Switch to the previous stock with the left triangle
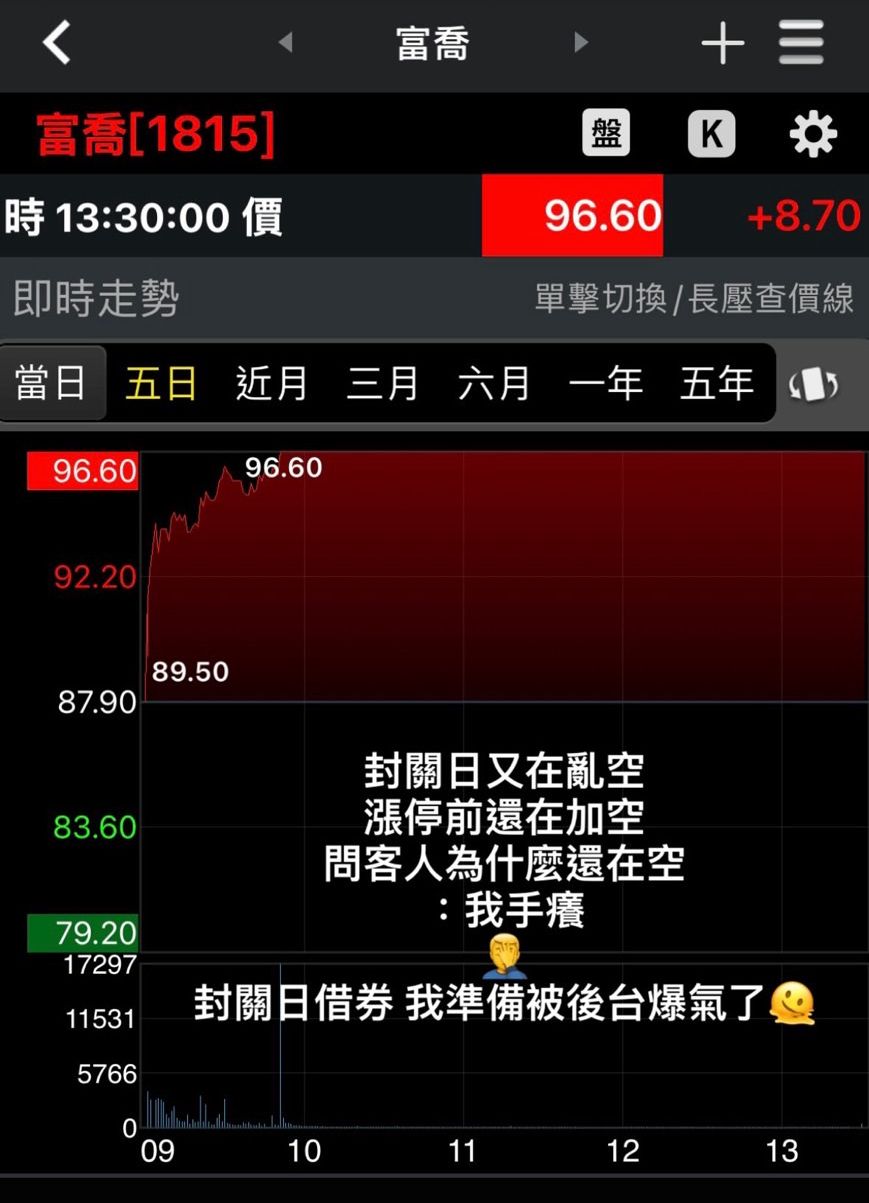Screen dimensions: 869x1203 286,43
